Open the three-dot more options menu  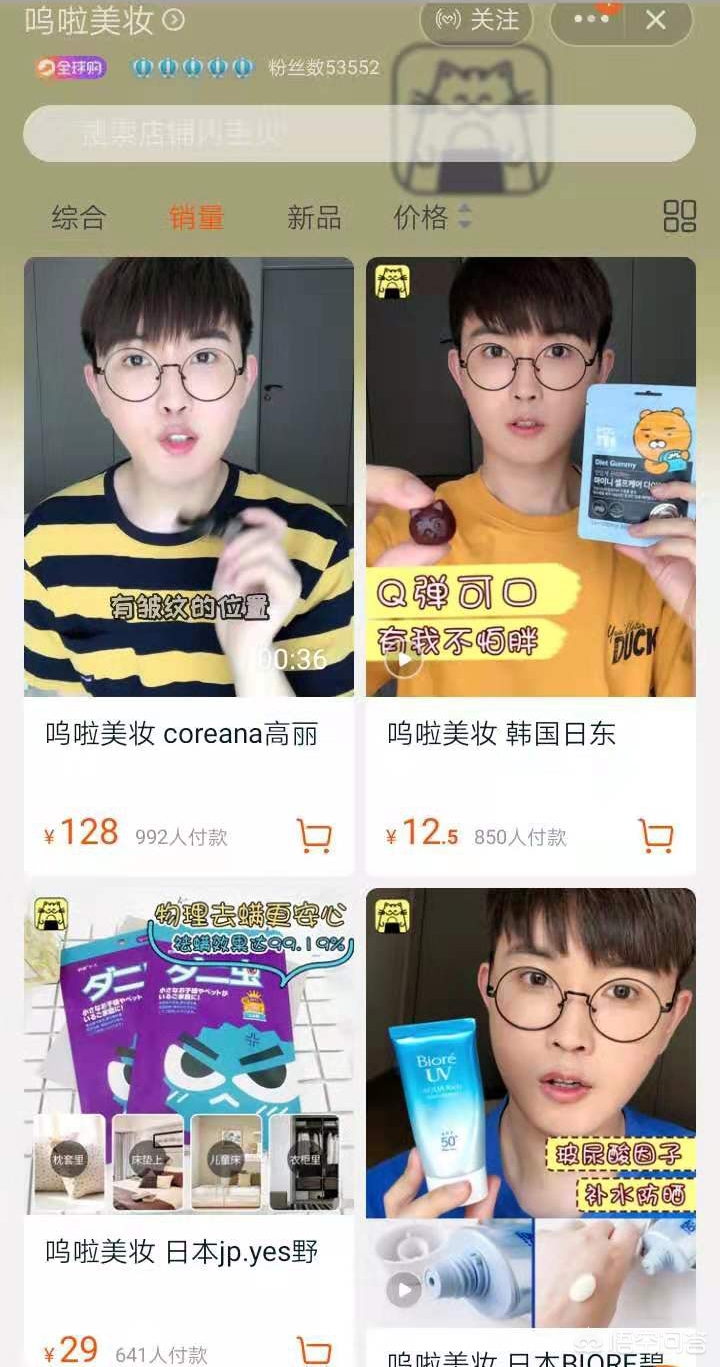pyautogui.click(x=591, y=19)
